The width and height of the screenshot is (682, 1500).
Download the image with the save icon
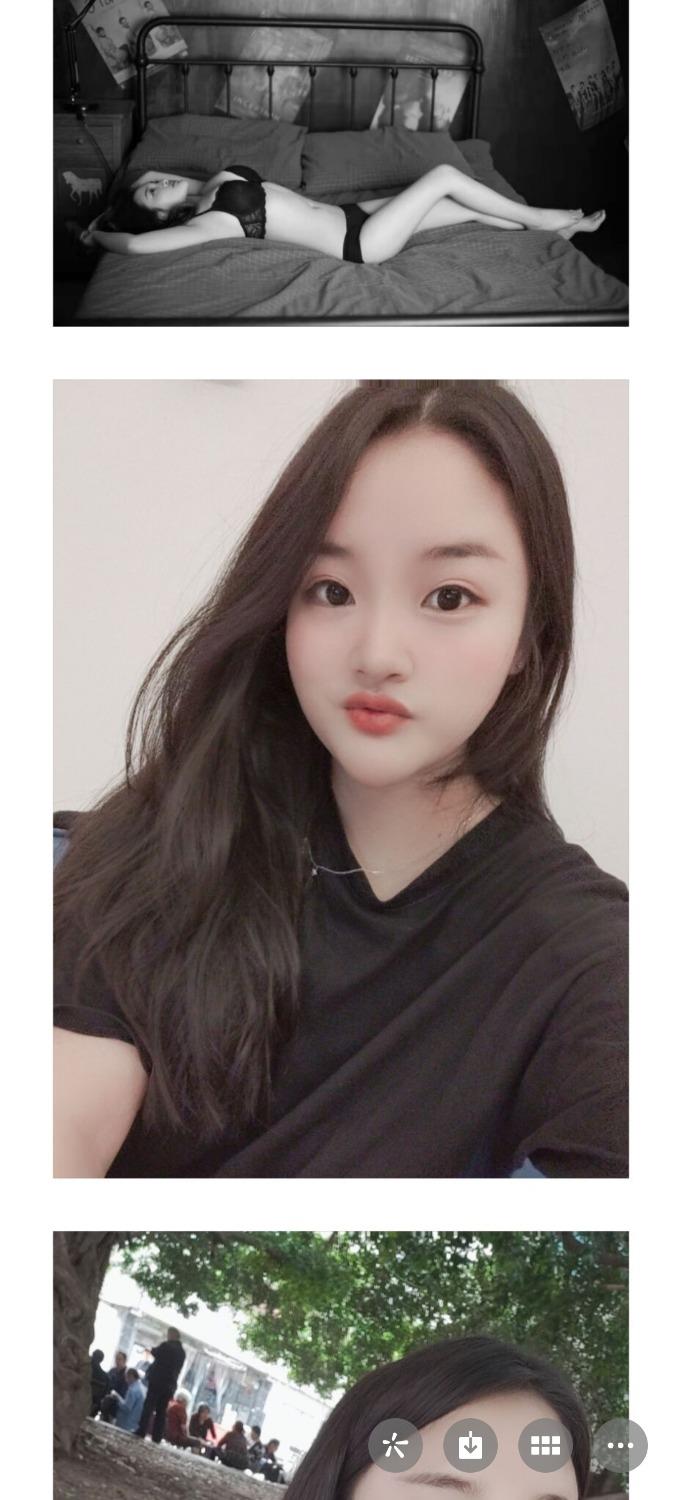[470, 1445]
